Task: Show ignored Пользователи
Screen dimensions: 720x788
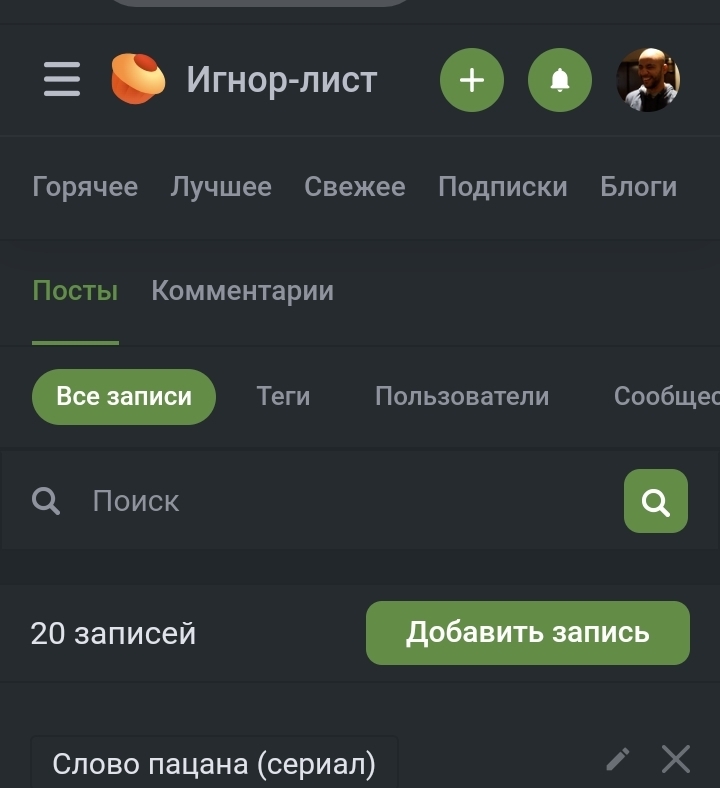Action: [x=462, y=397]
